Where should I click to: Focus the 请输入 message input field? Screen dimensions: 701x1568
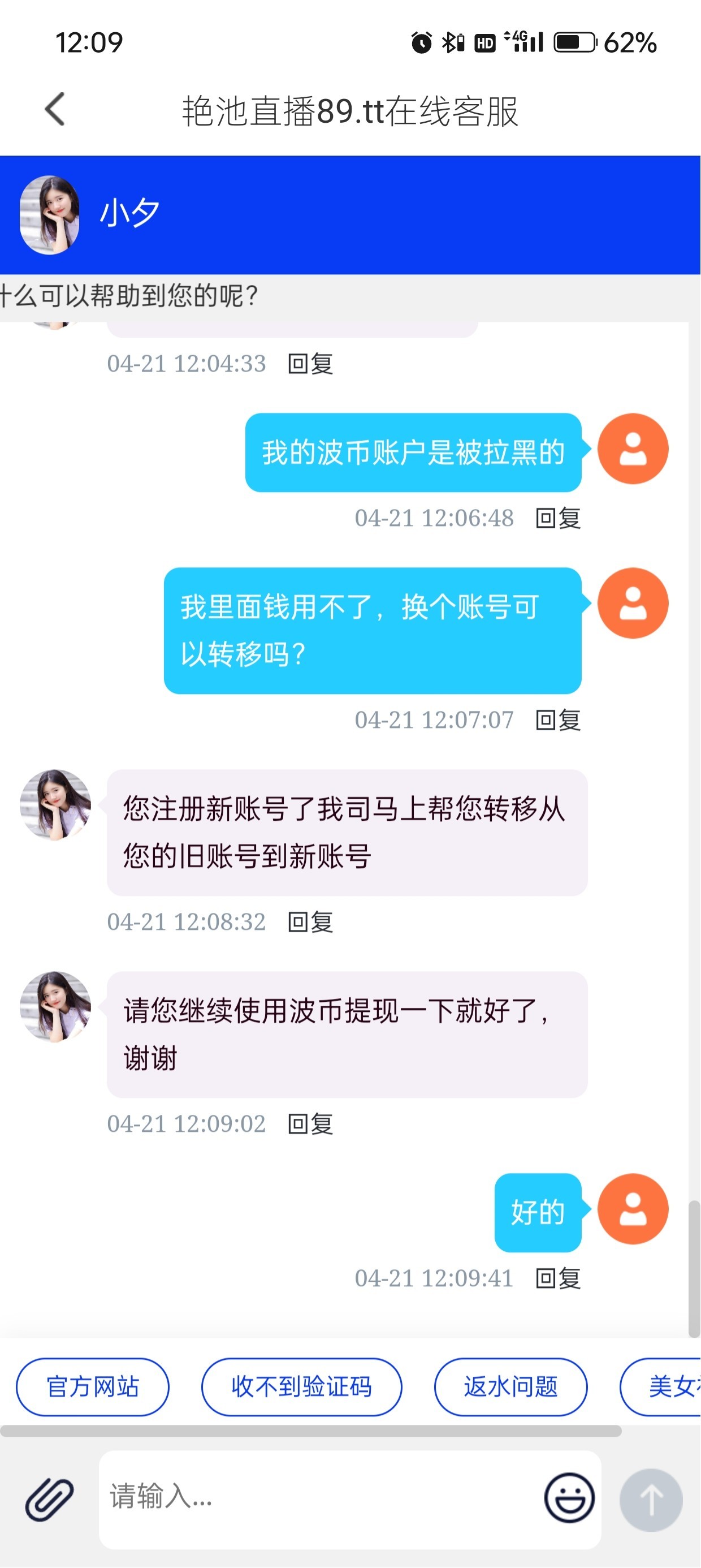[x=317, y=1497]
